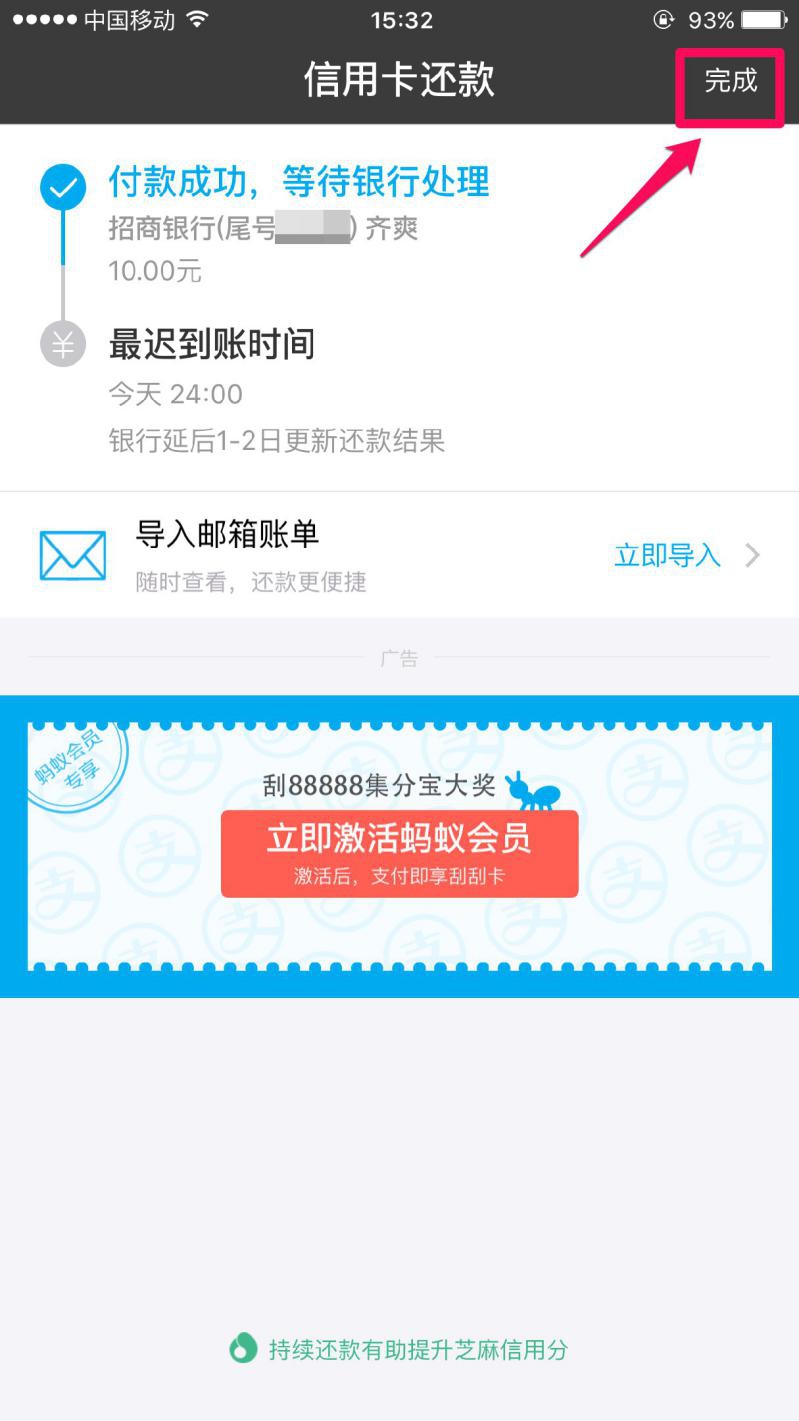Open 持续还款有助提升芝麻信用分 link
799x1421 pixels.
tap(417, 1349)
